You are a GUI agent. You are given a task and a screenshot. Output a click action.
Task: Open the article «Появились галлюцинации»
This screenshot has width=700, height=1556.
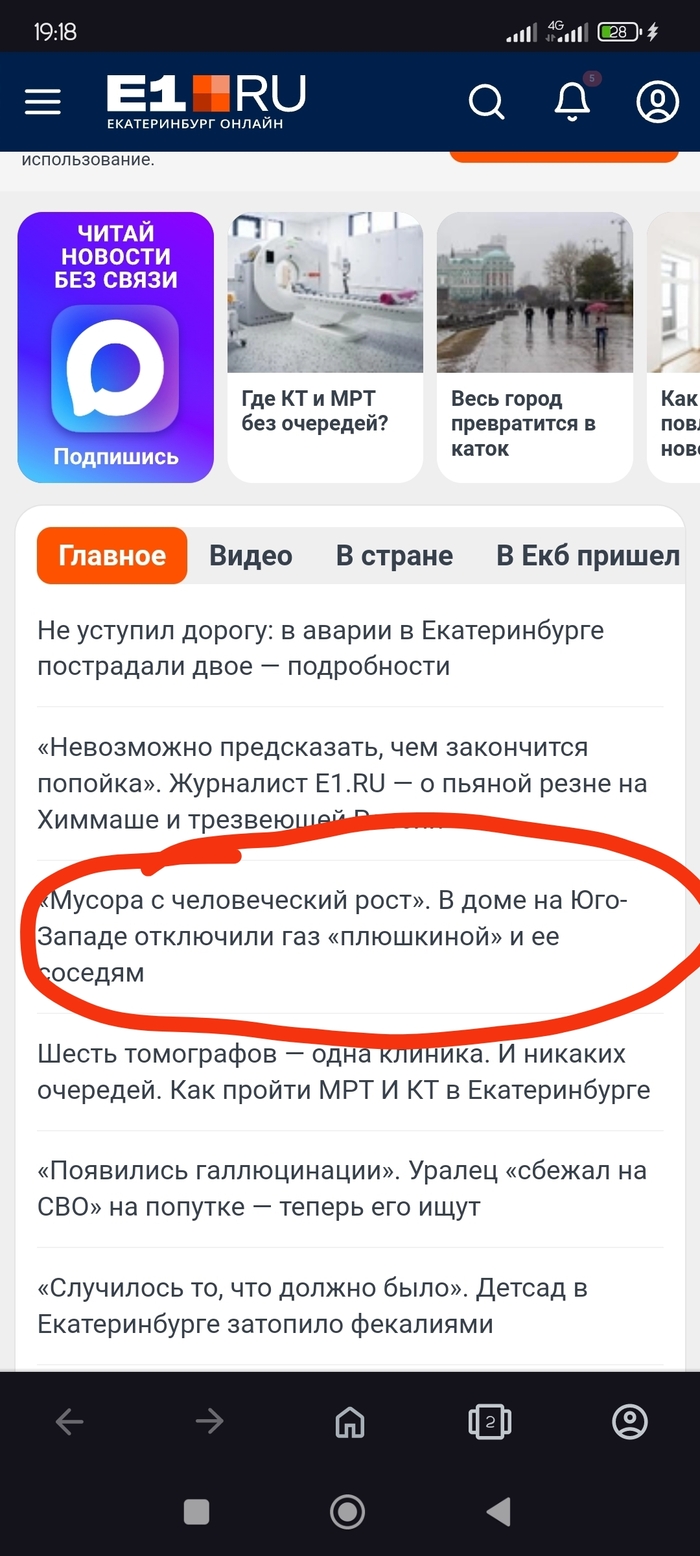[340, 1188]
